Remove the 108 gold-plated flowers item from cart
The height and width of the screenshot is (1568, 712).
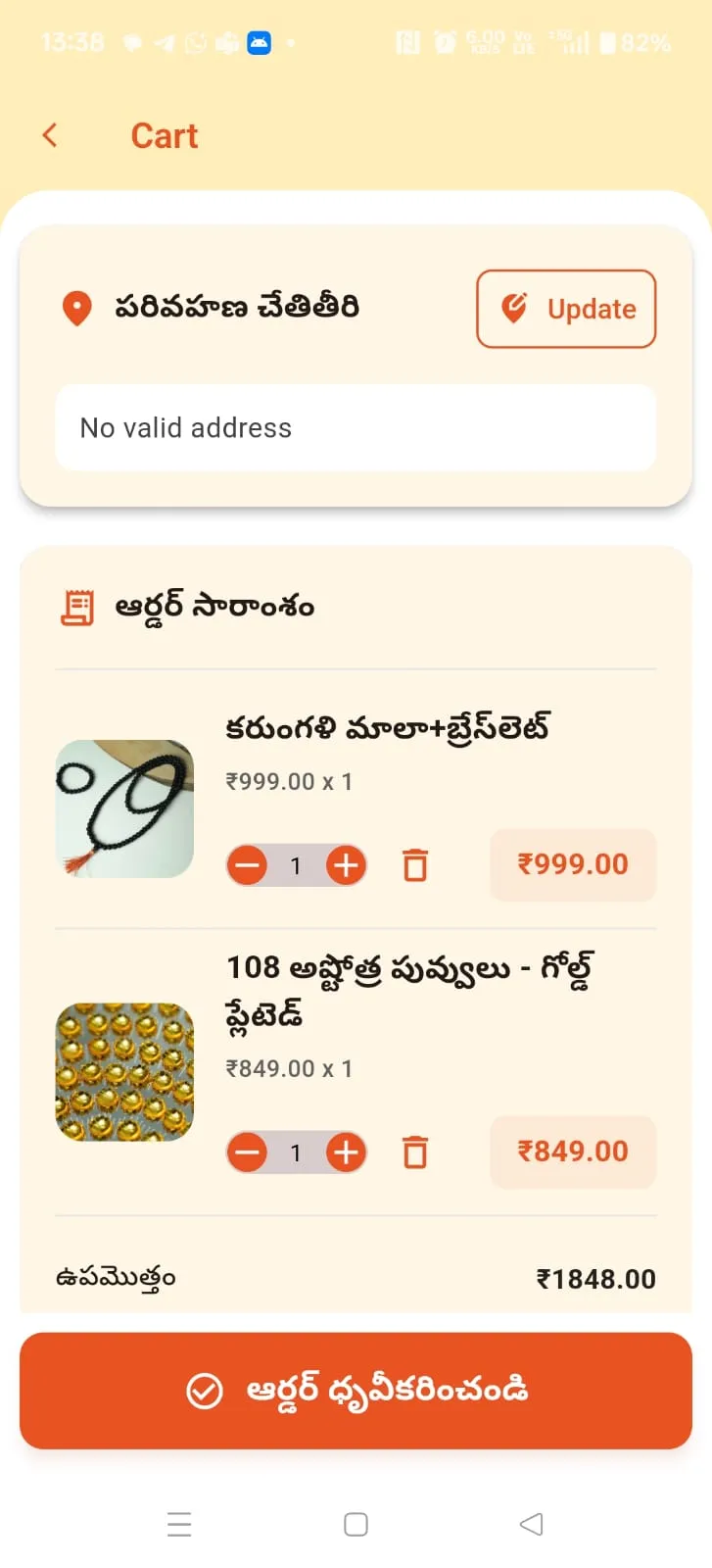415,1152
